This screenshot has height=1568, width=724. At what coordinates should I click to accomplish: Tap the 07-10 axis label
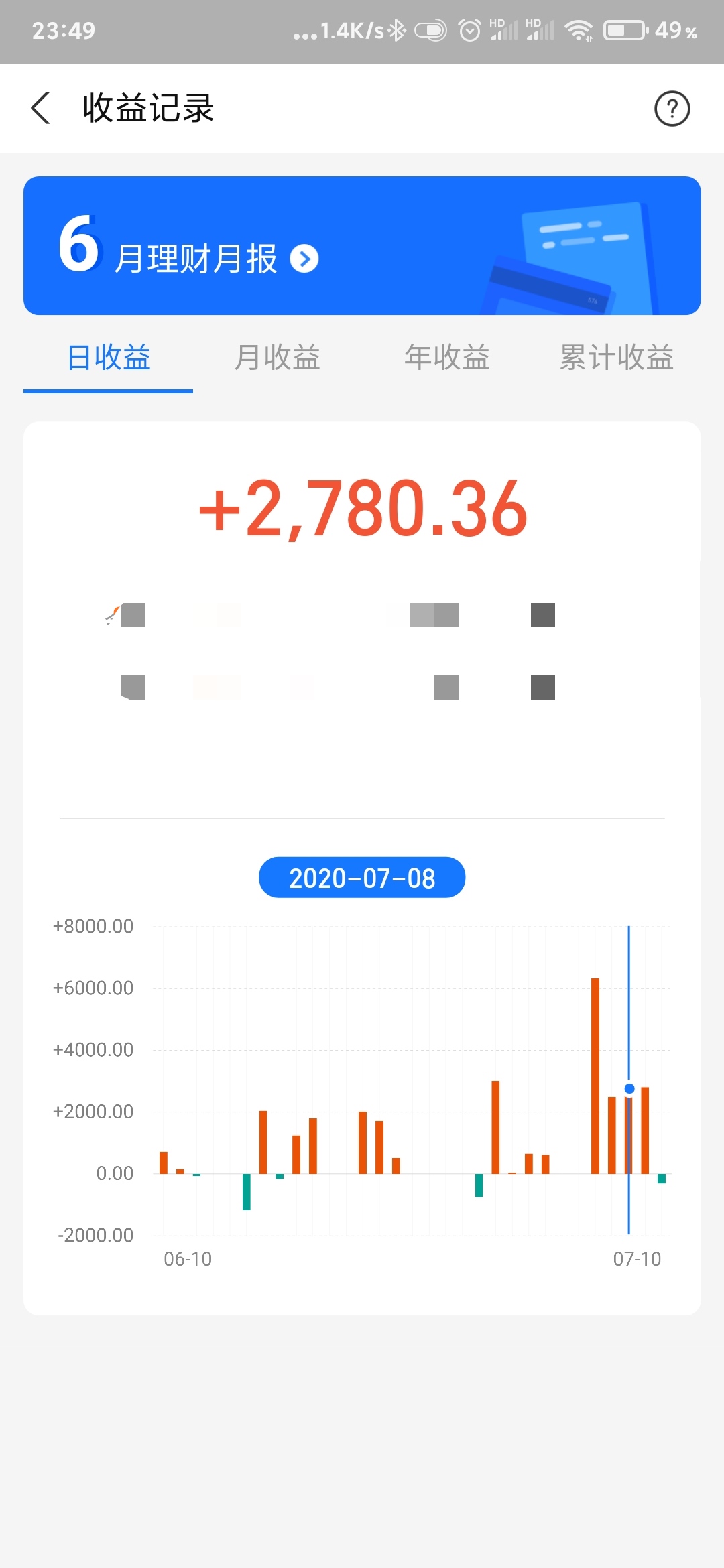coord(636,1258)
